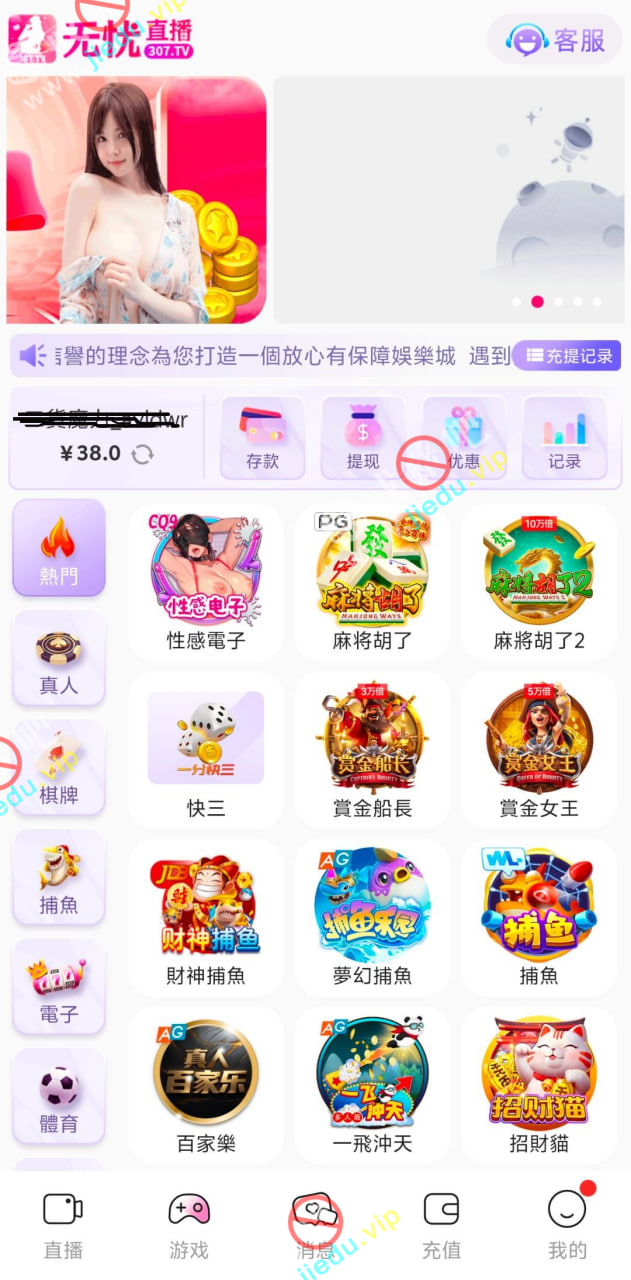The height and width of the screenshot is (1280, 631).
Task: Refresh the ¥38.0 balance
Action: click(x=143, y=454)
